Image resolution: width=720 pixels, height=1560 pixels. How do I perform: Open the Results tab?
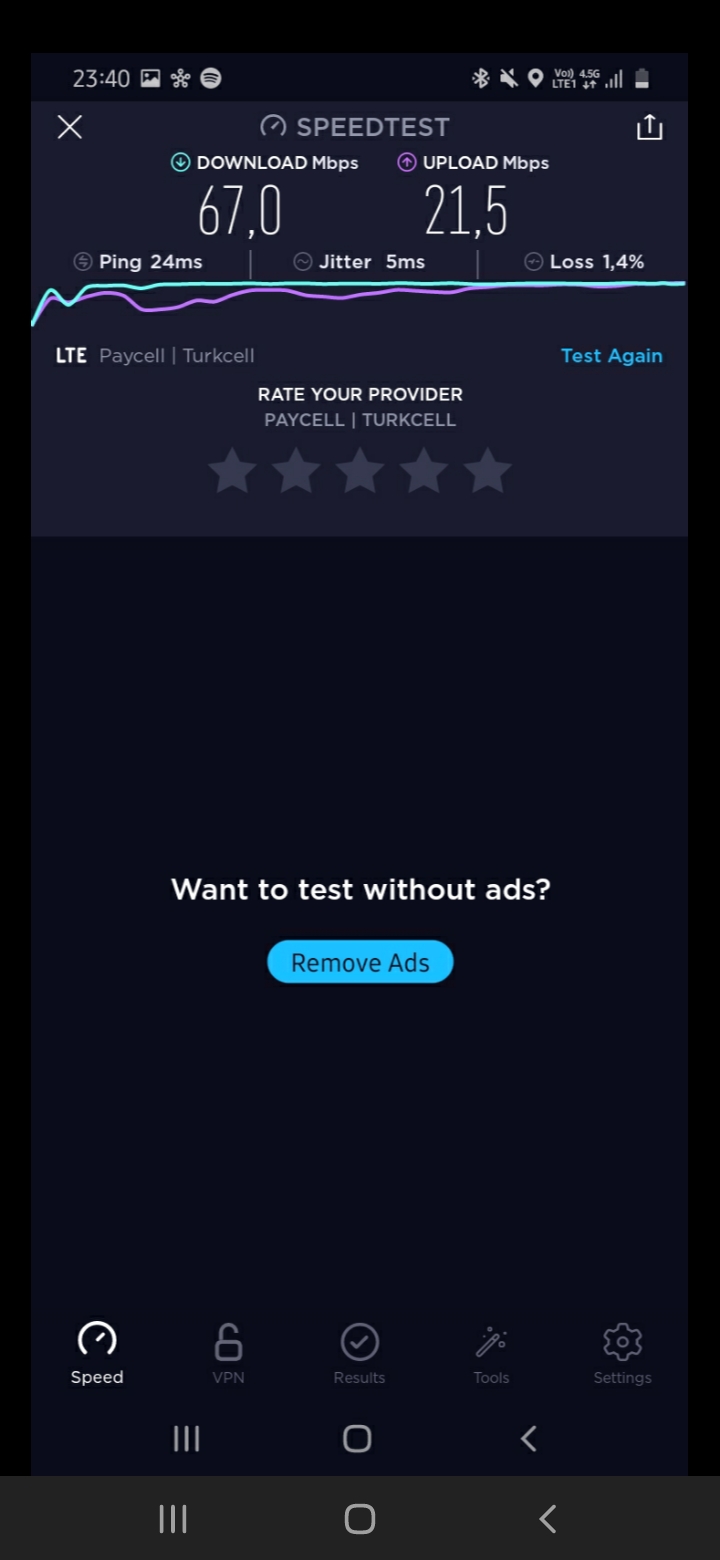click(359, 1354)
